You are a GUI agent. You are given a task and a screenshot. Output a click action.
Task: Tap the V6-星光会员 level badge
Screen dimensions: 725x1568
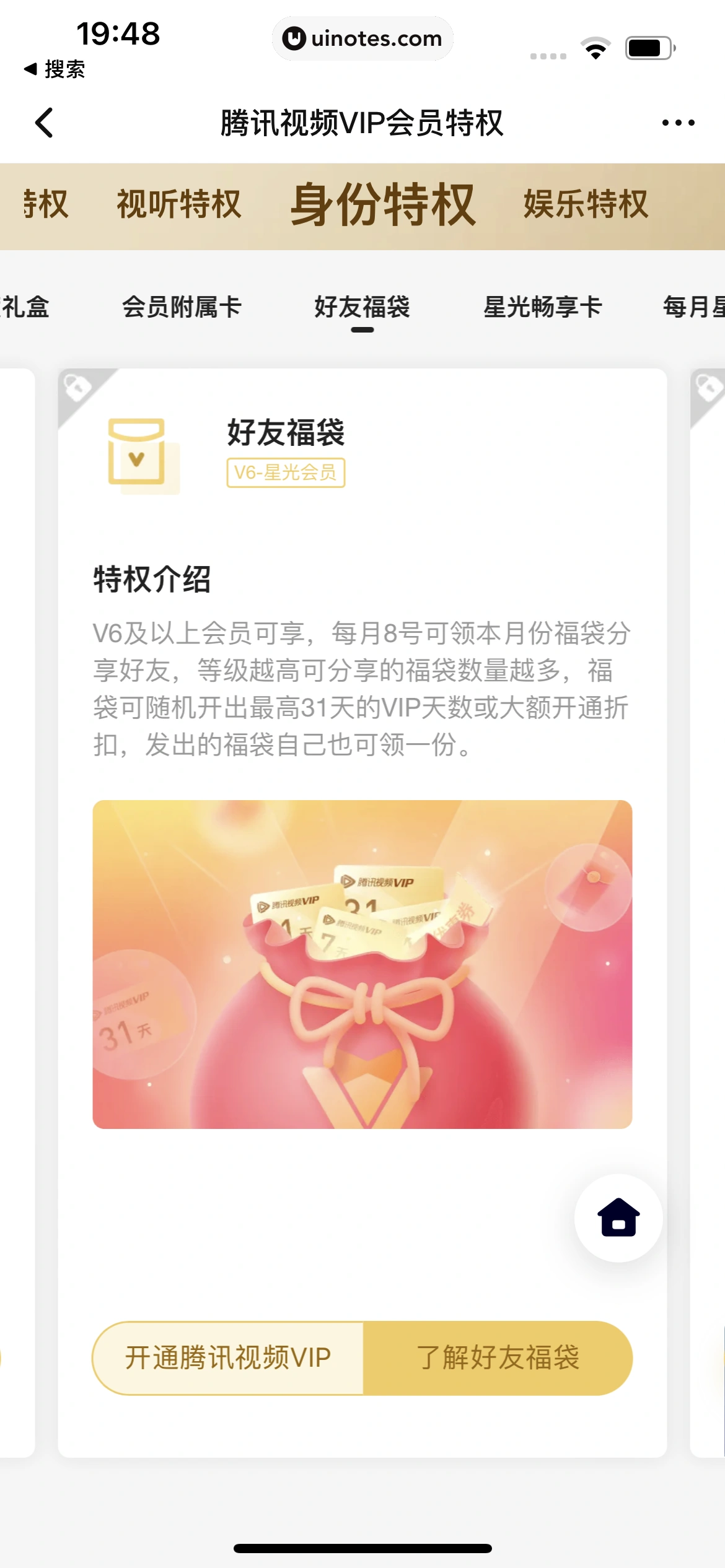tap(285, 473)
